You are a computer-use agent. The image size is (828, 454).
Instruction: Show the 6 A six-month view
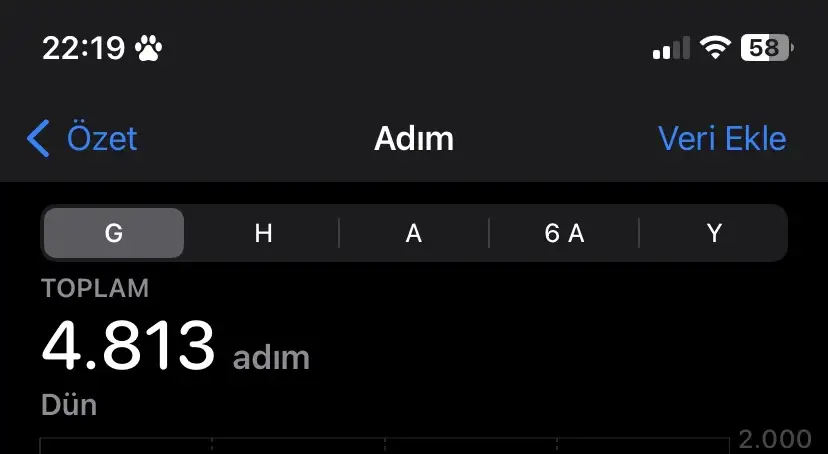coord(564,234)
